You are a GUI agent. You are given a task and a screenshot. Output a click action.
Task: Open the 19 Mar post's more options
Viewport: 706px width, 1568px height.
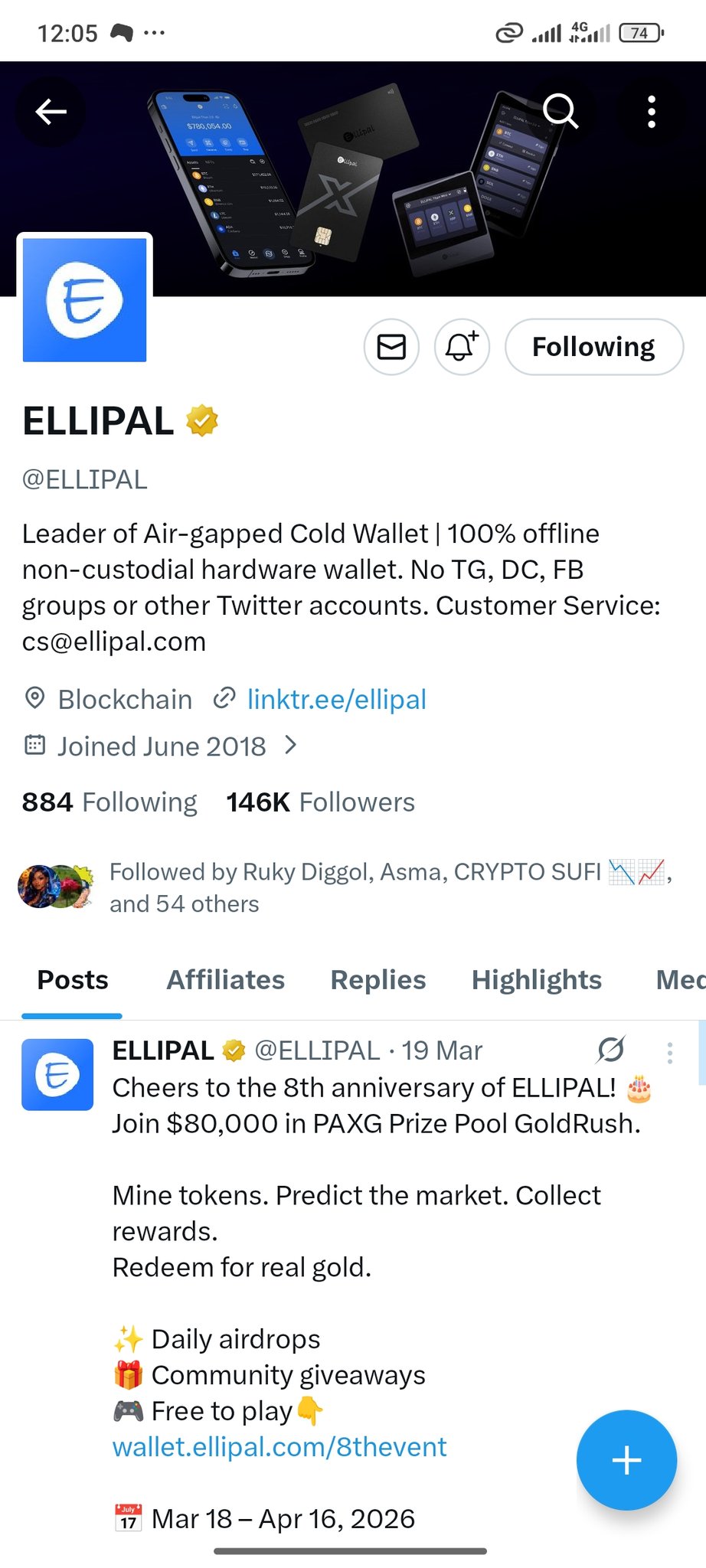670,1053
